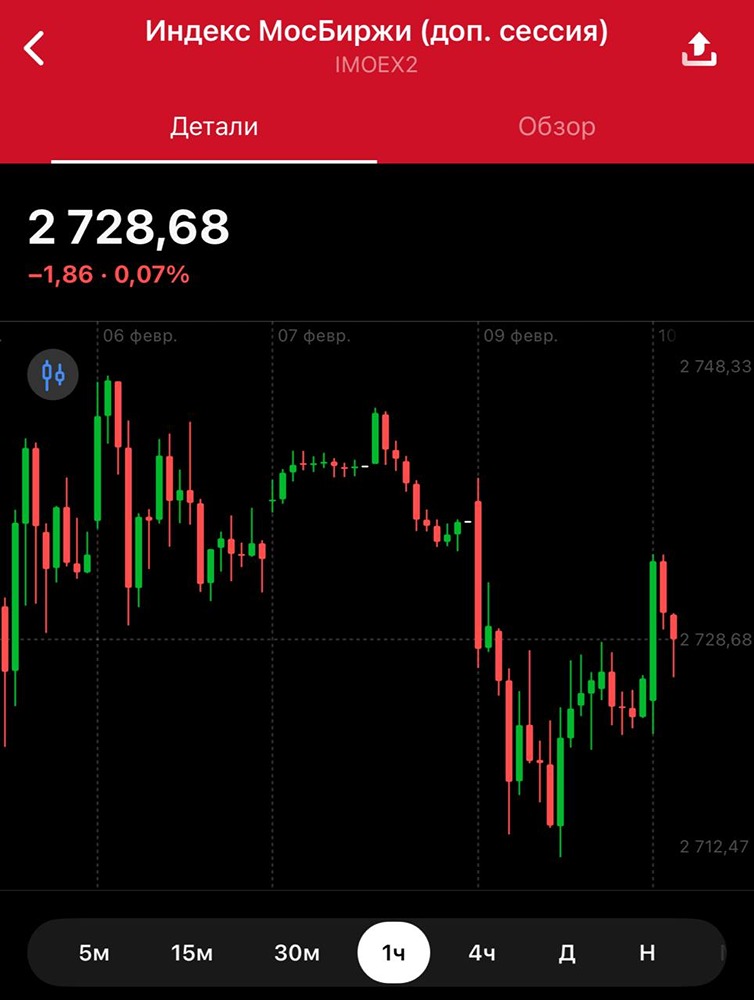
Task: Select the 4ч chart interval
Action: pos(482,953)
